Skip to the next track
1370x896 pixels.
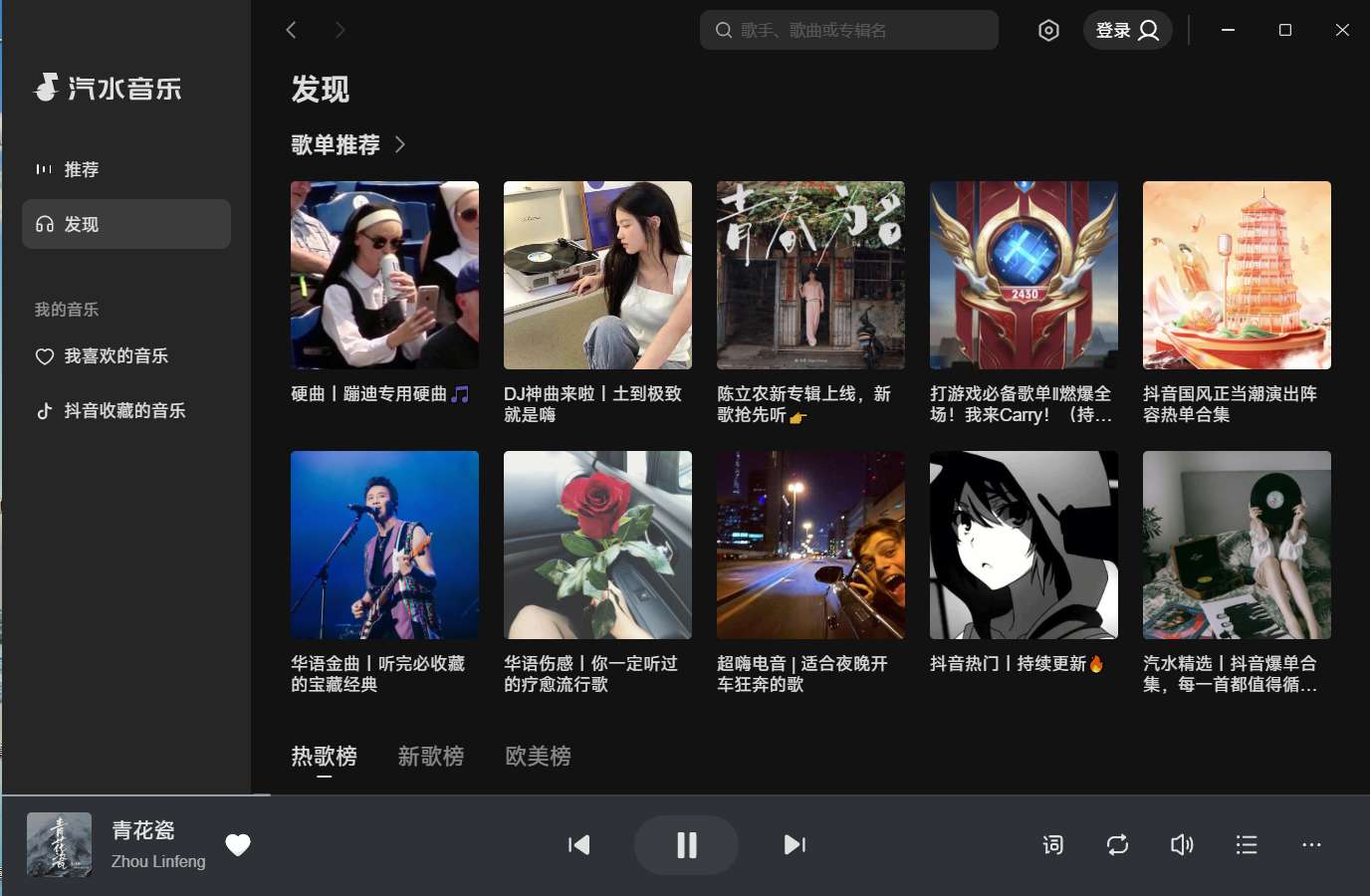795,845
